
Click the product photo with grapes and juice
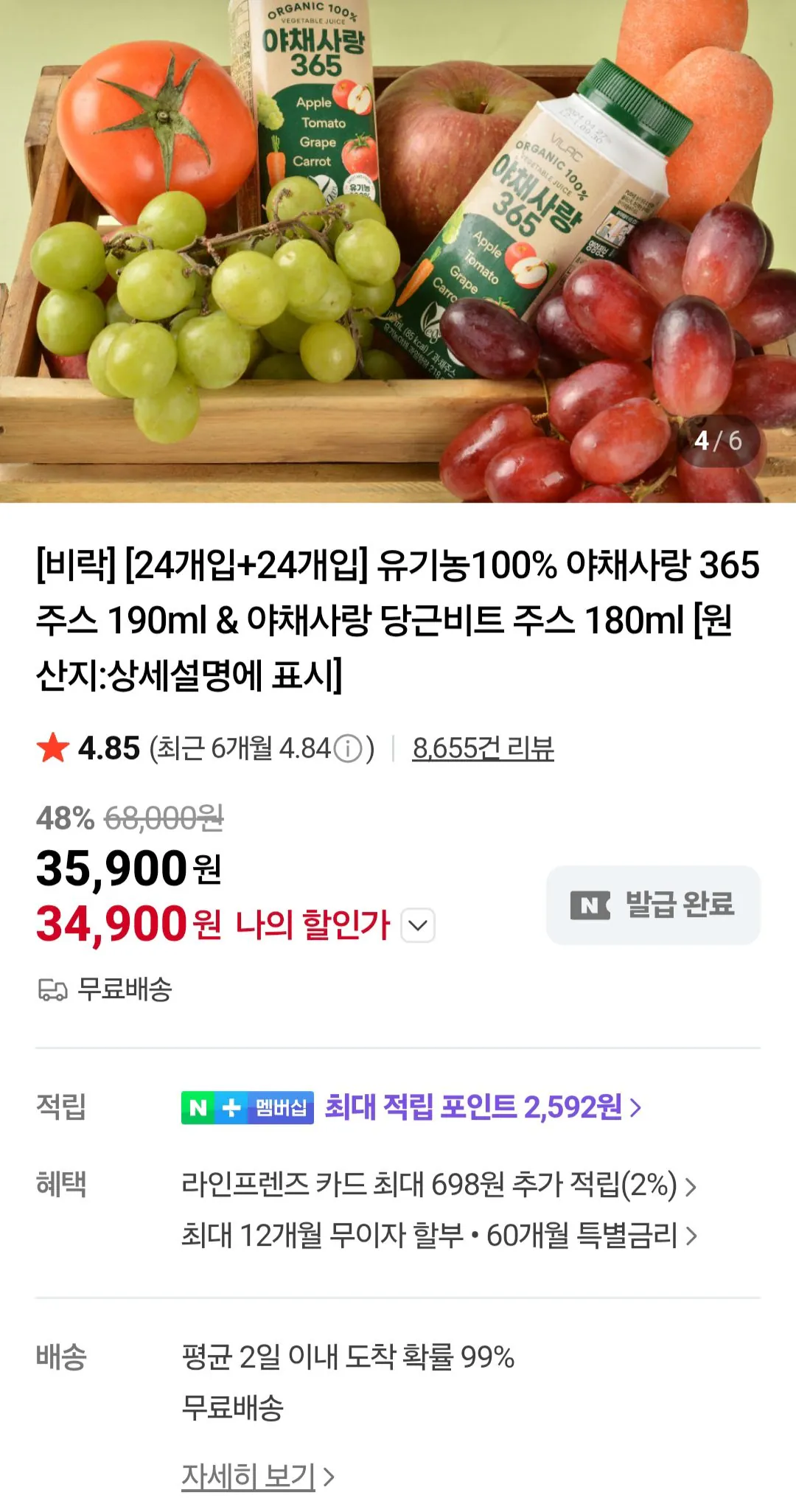(398, 251)
